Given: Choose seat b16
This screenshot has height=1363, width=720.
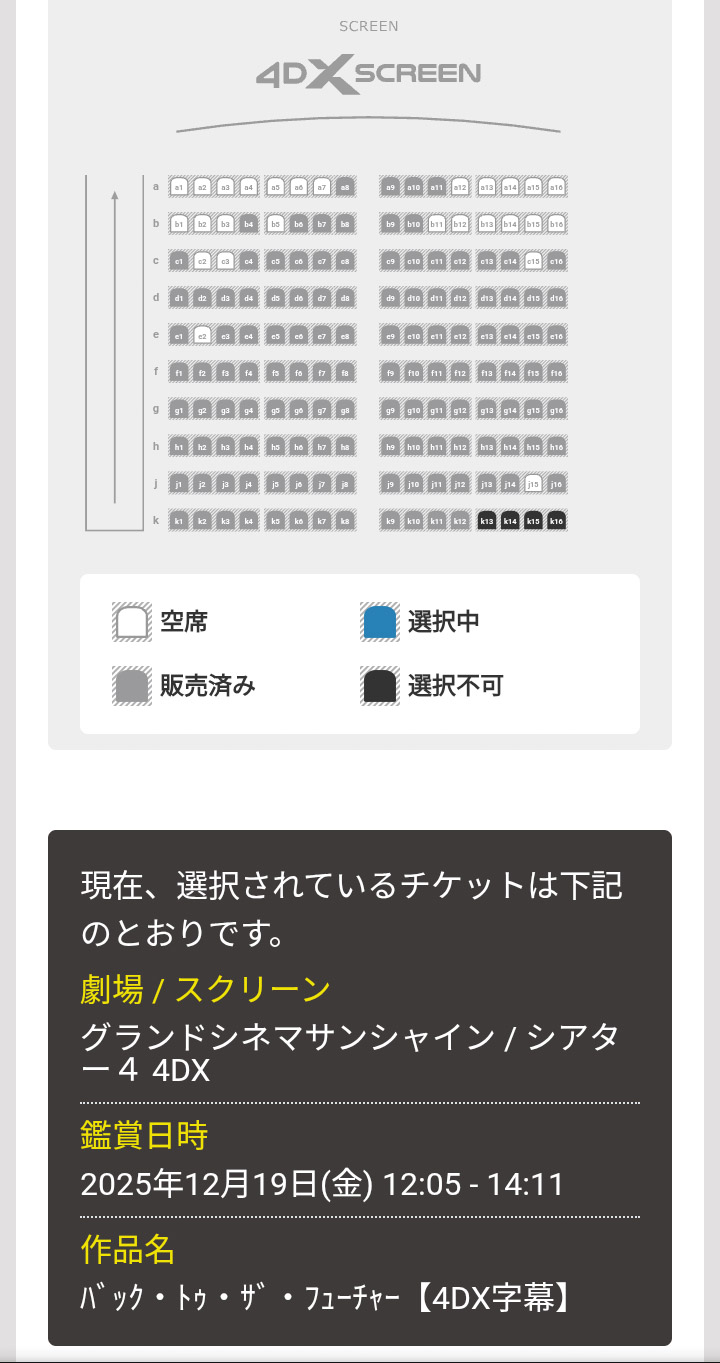Looking at the screenshot, I should [557, 224].
